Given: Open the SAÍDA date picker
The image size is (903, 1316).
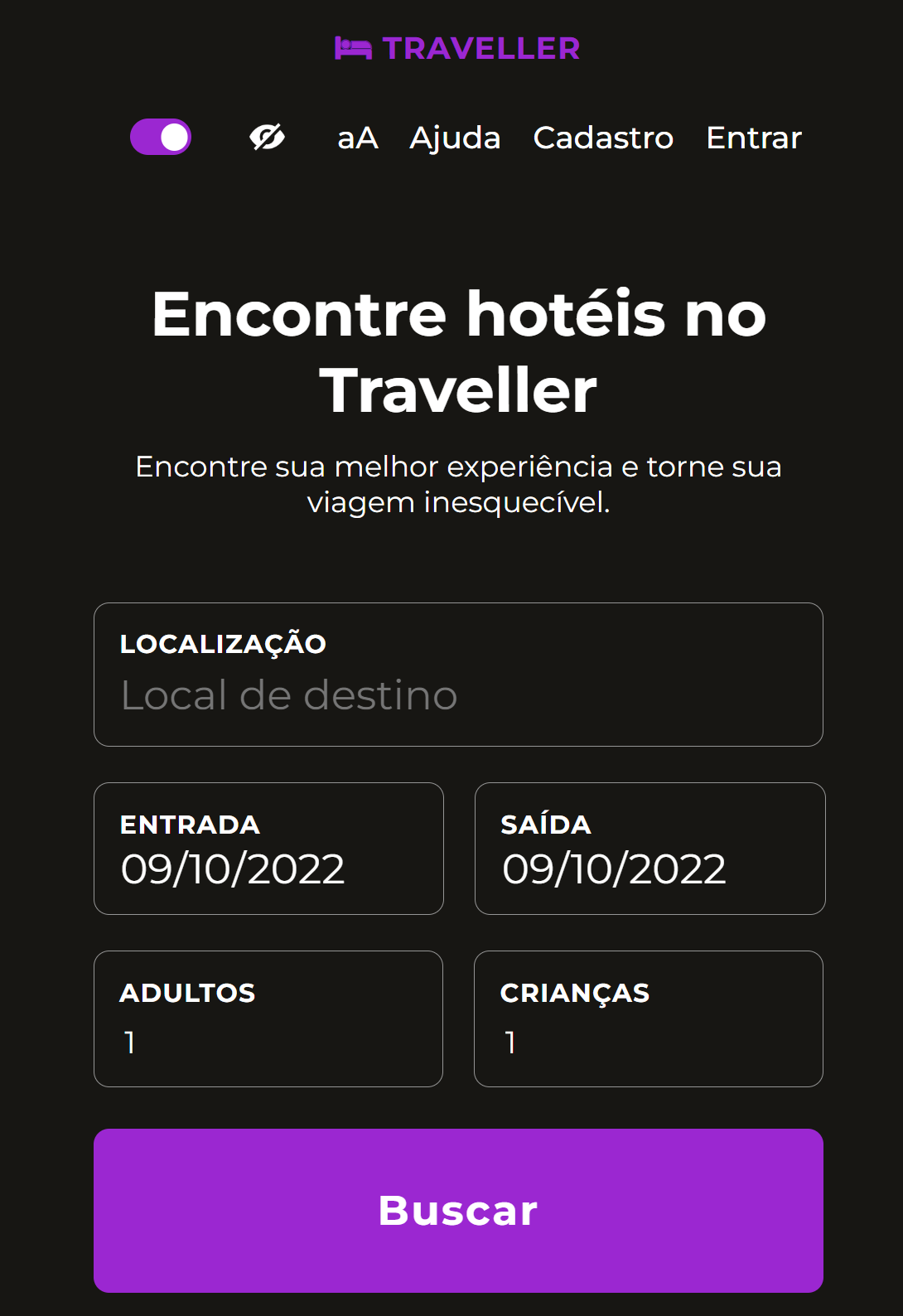Looking at the screenshot, I should (649, 847).
